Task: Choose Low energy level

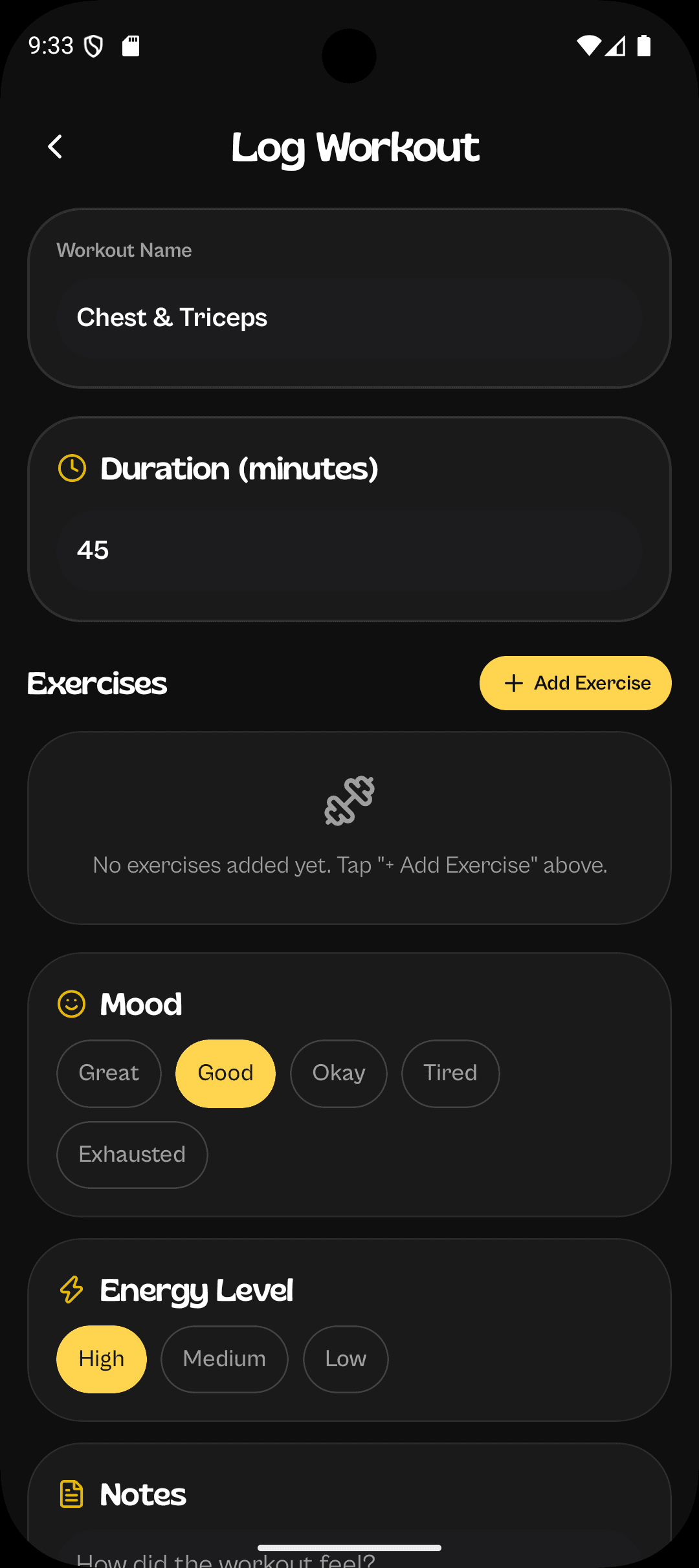Action: tap(346, 1359)
